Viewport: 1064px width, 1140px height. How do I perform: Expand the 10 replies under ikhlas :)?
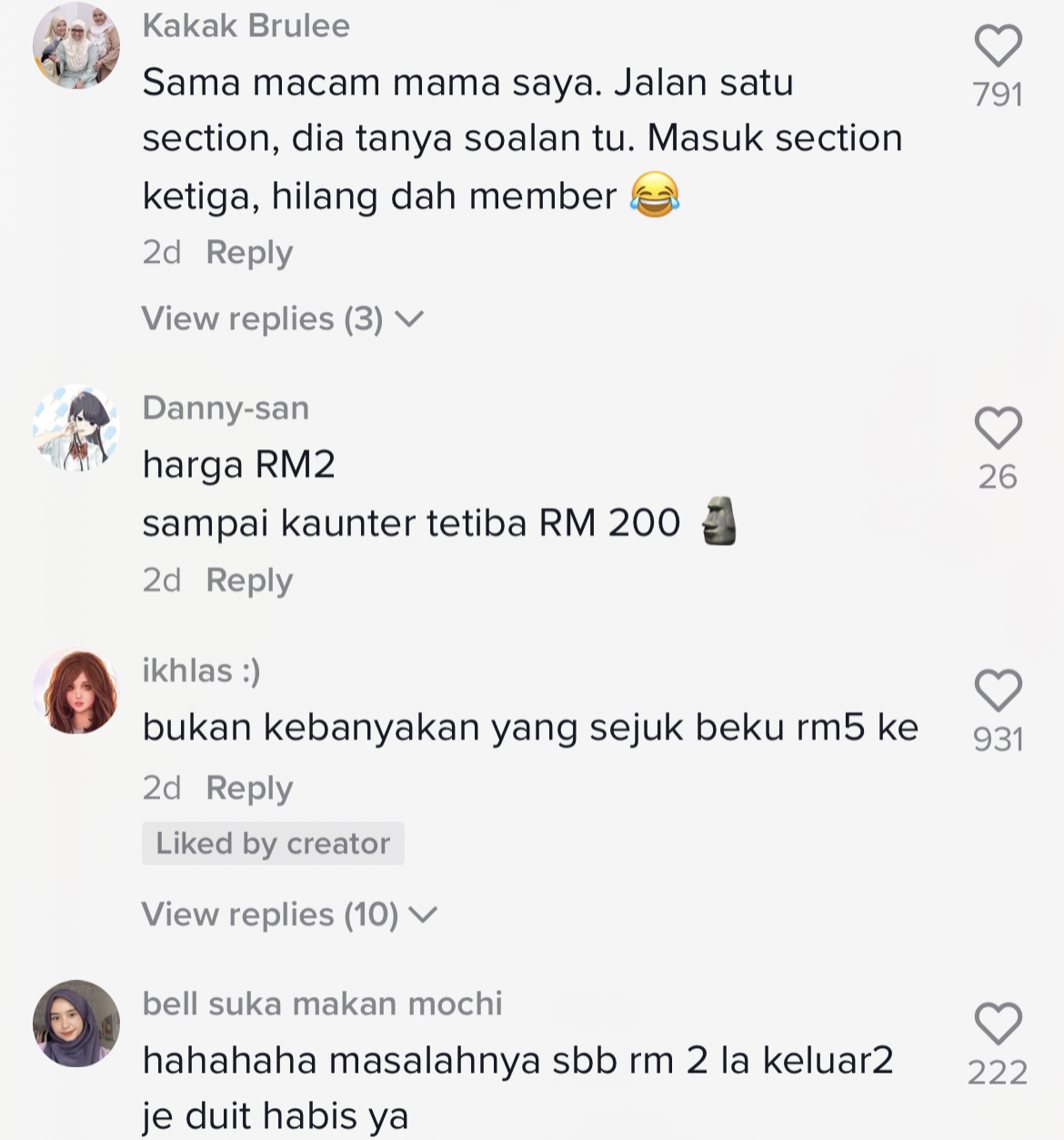[289, 914]
